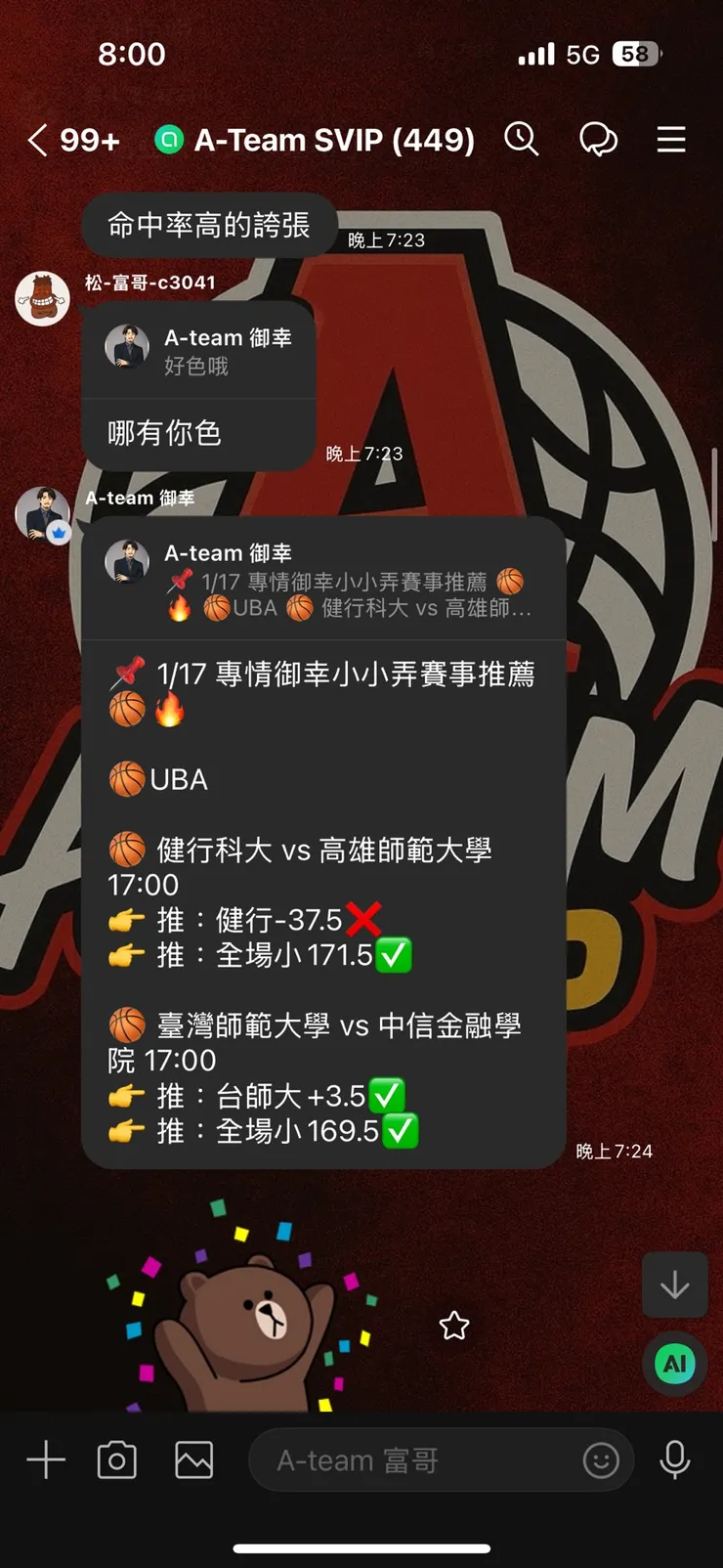
Task: Tap the plus icon to open attachment options
Action: pos(44,1459)
